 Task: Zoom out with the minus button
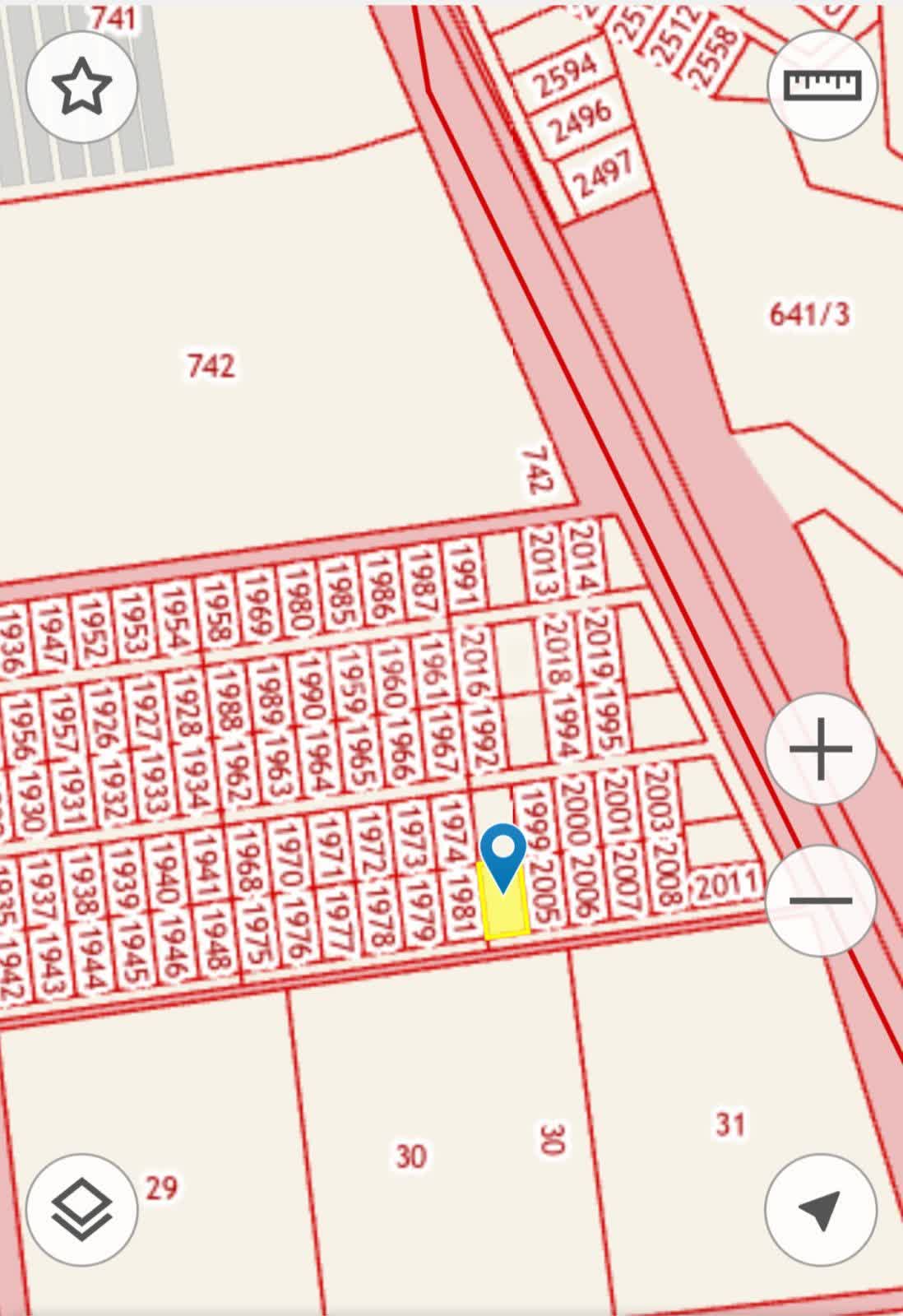point(820,900)
